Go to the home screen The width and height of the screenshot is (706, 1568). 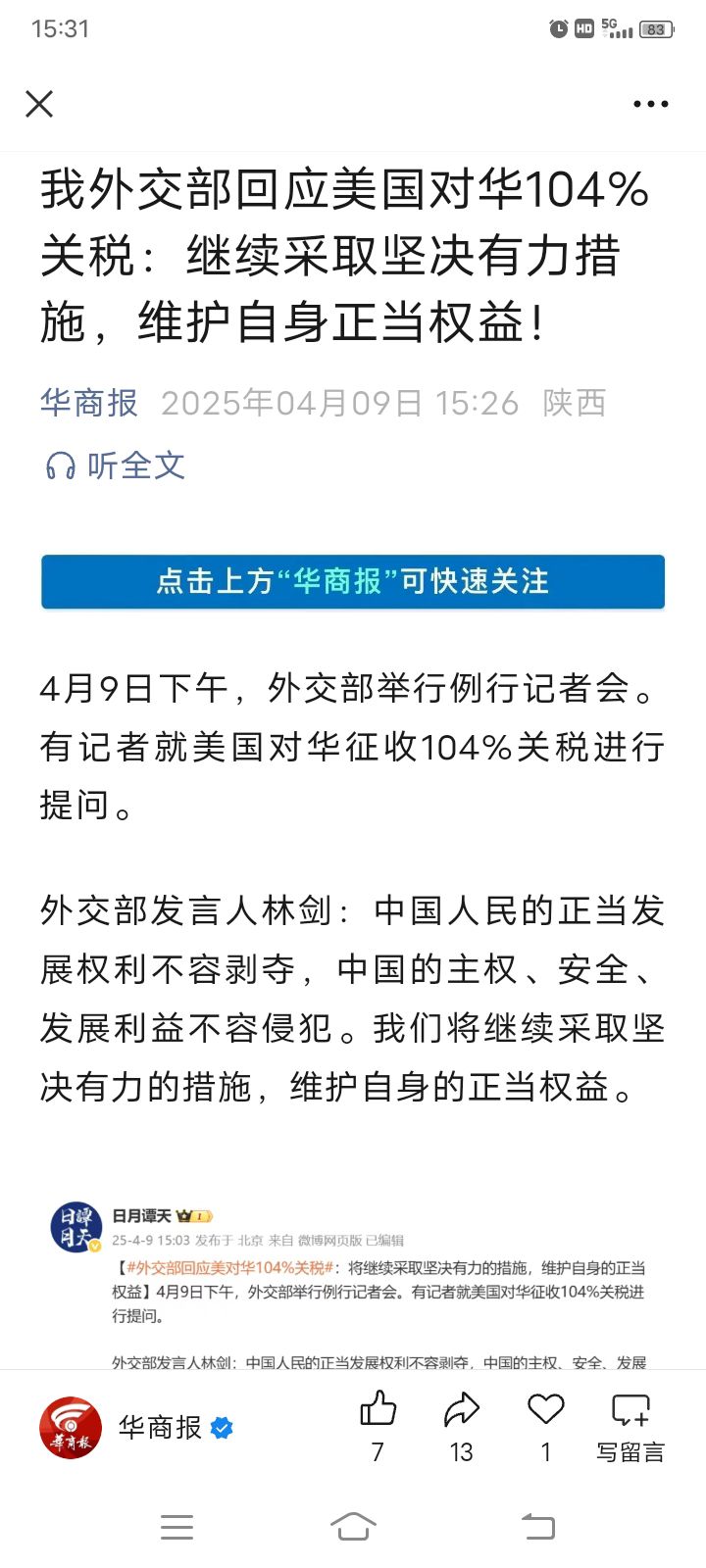353,1526
